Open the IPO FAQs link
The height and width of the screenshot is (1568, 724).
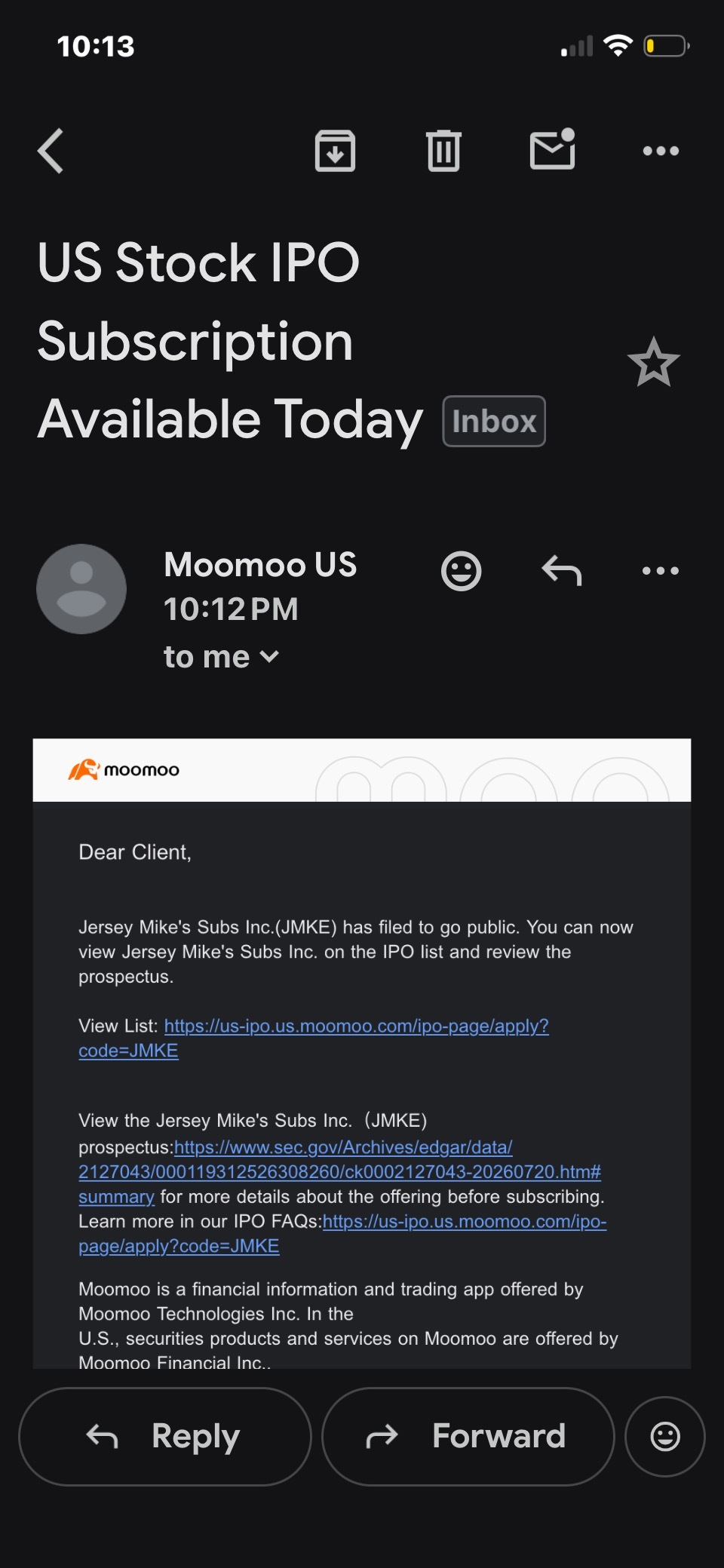click(x=342, y=1234)
